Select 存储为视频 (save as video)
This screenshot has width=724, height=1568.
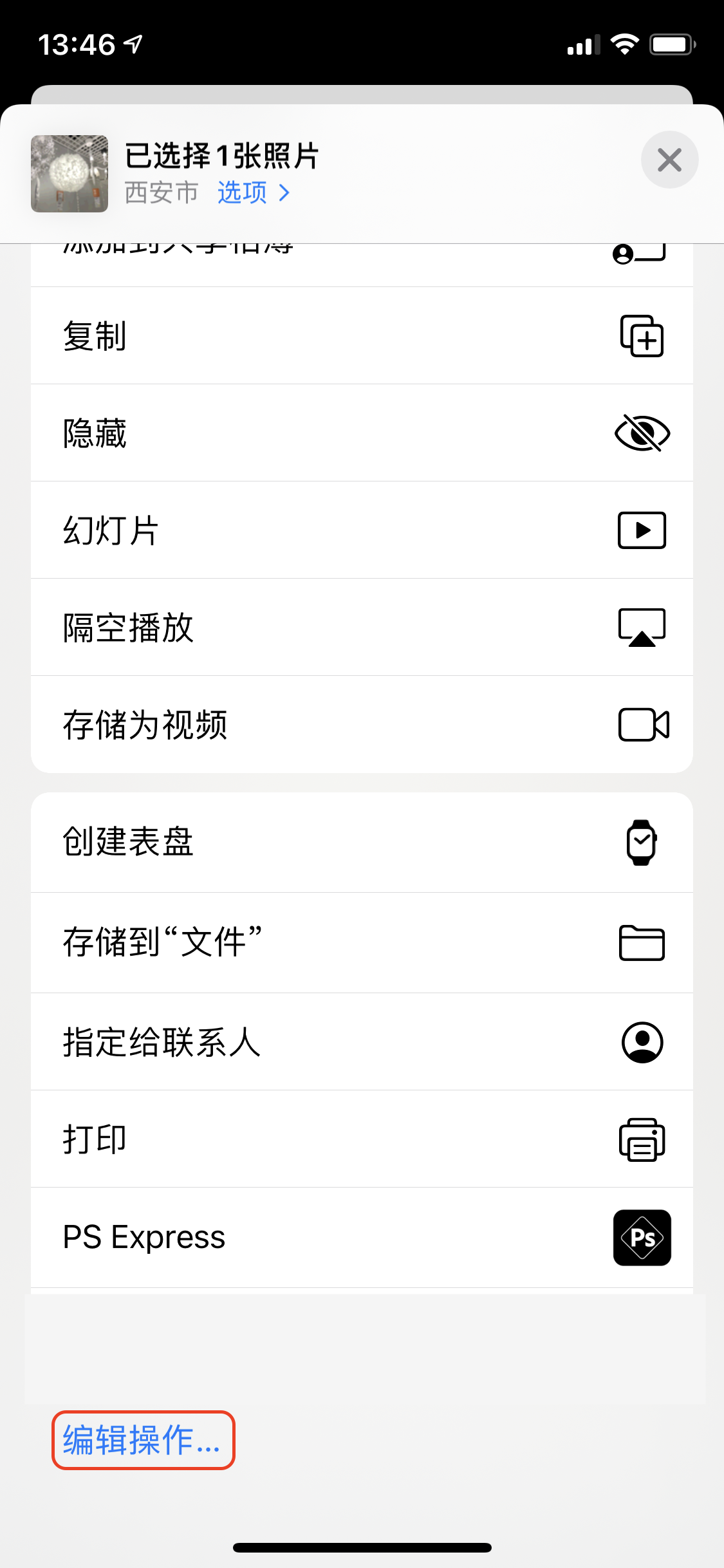coord(362,725)
